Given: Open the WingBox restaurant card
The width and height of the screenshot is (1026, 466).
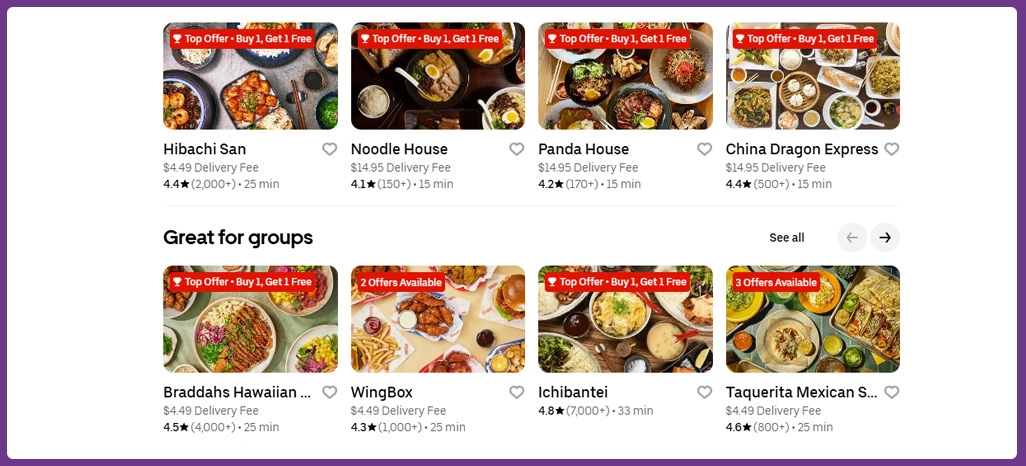Looking at the screenshot, I should [x=437, y=319].
